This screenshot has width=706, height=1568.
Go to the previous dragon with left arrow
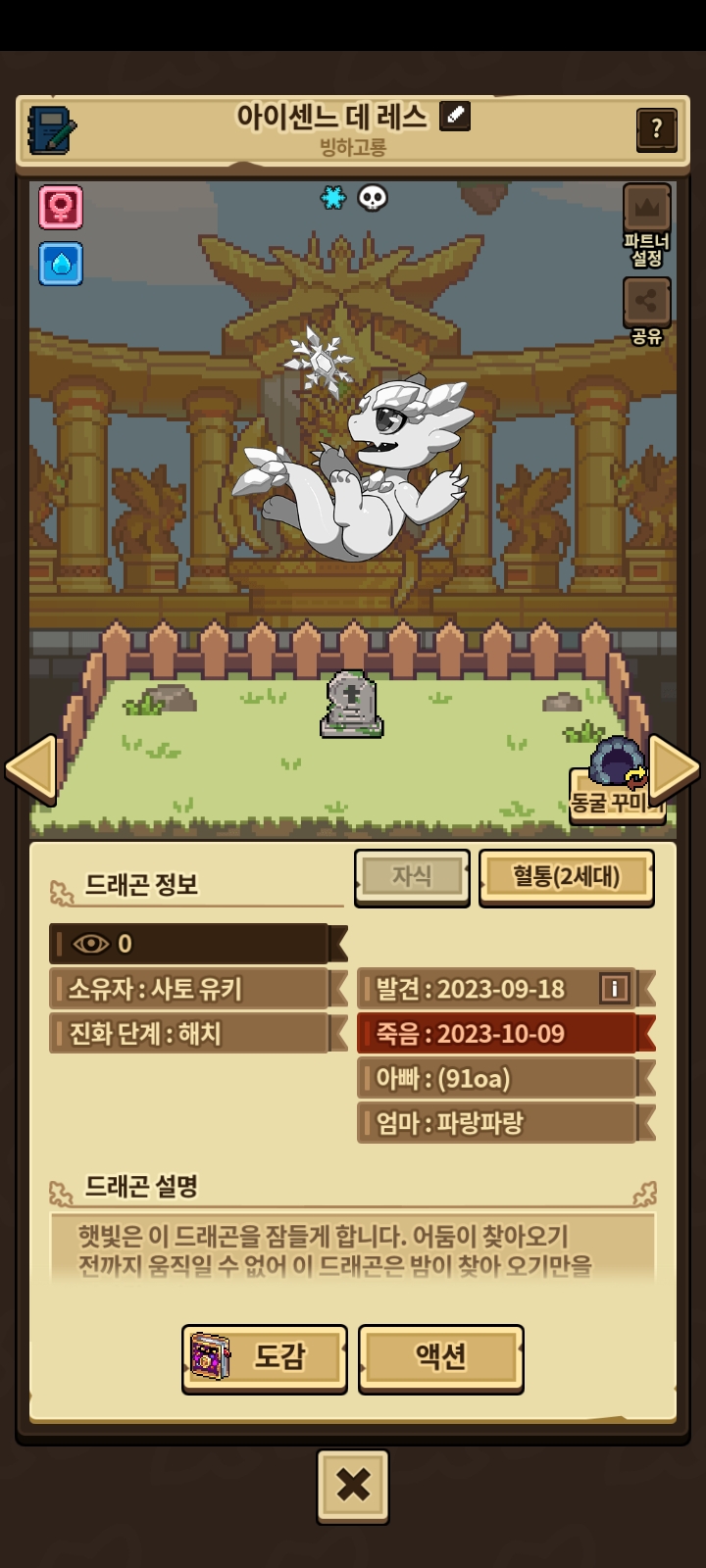click(32, 768)
